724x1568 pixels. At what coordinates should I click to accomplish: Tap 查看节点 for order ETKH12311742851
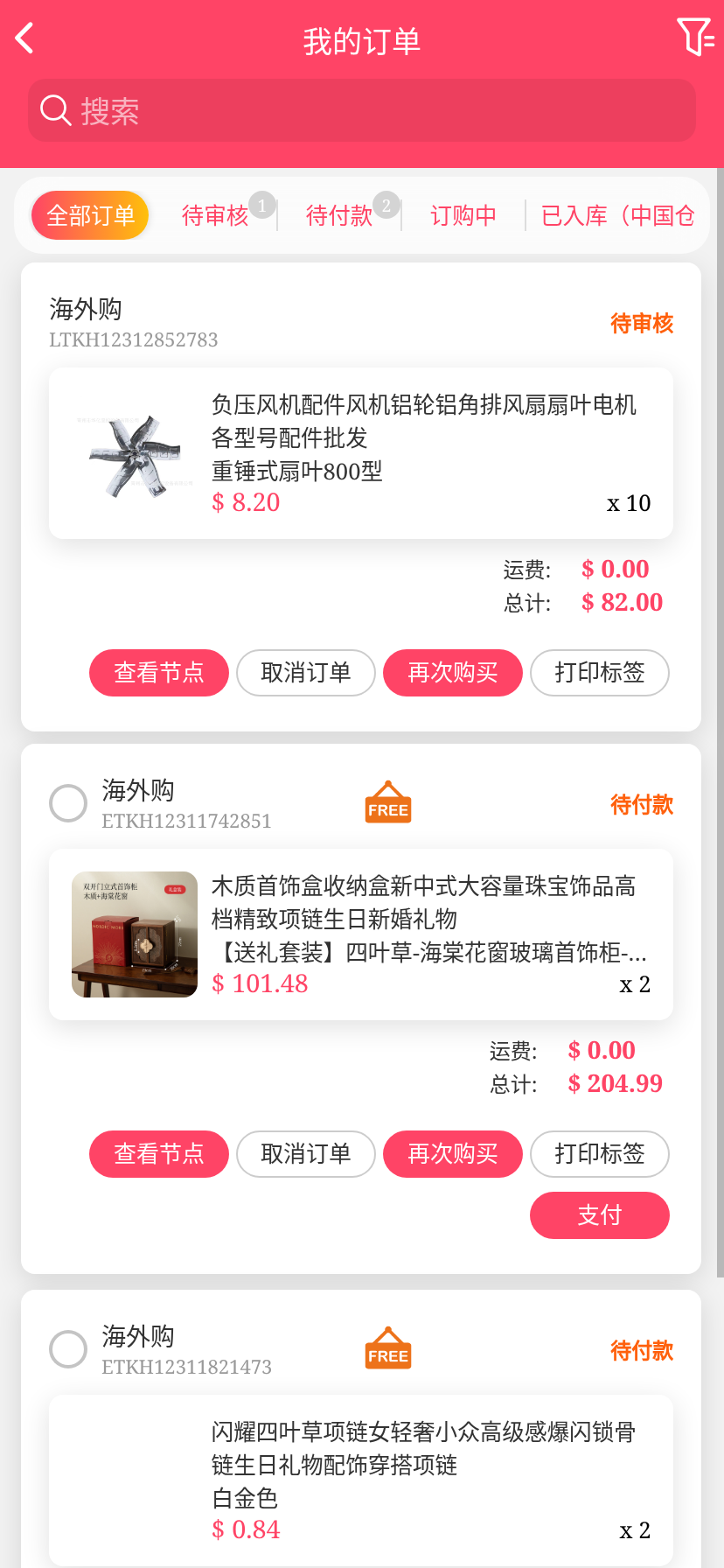[159, 1154]
